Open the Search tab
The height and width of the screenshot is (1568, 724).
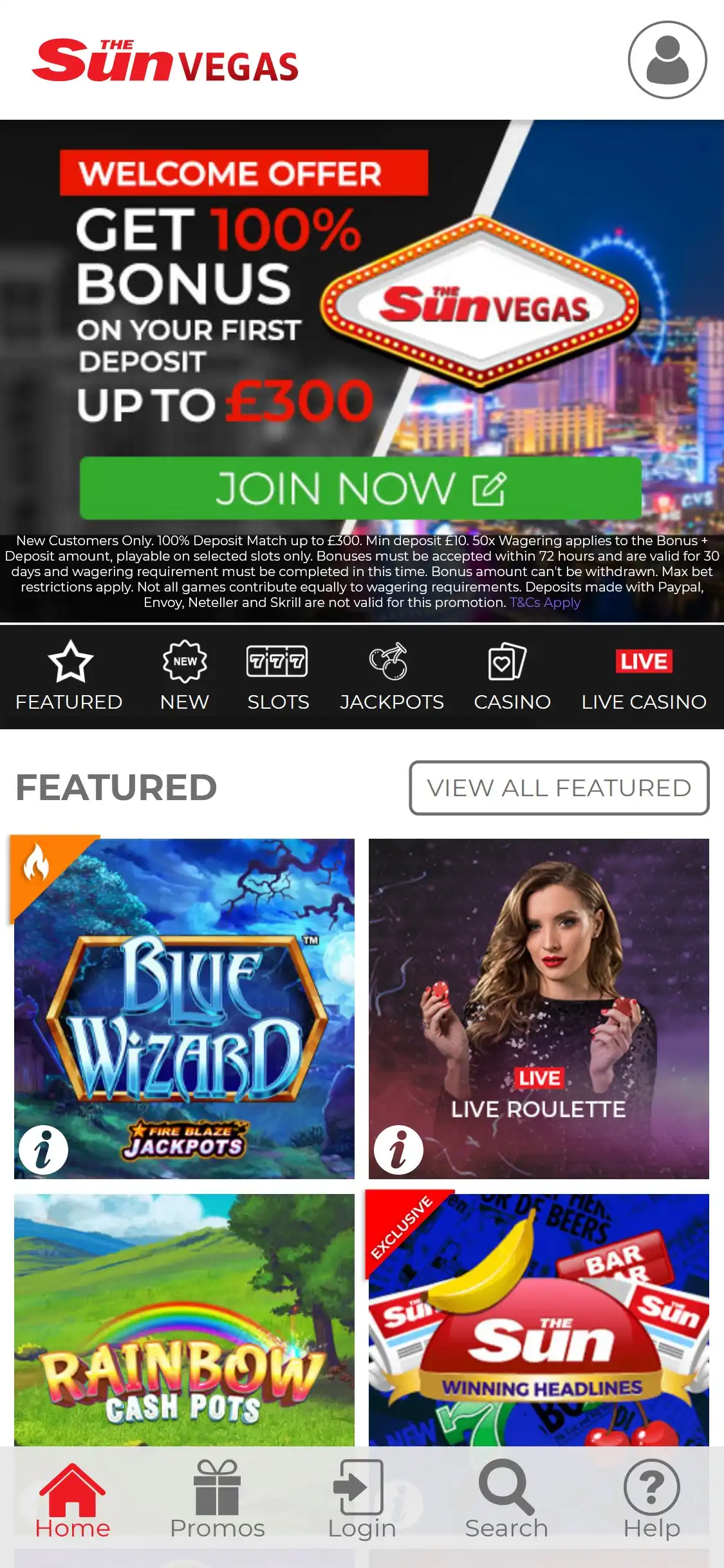tap(506, 1498)
